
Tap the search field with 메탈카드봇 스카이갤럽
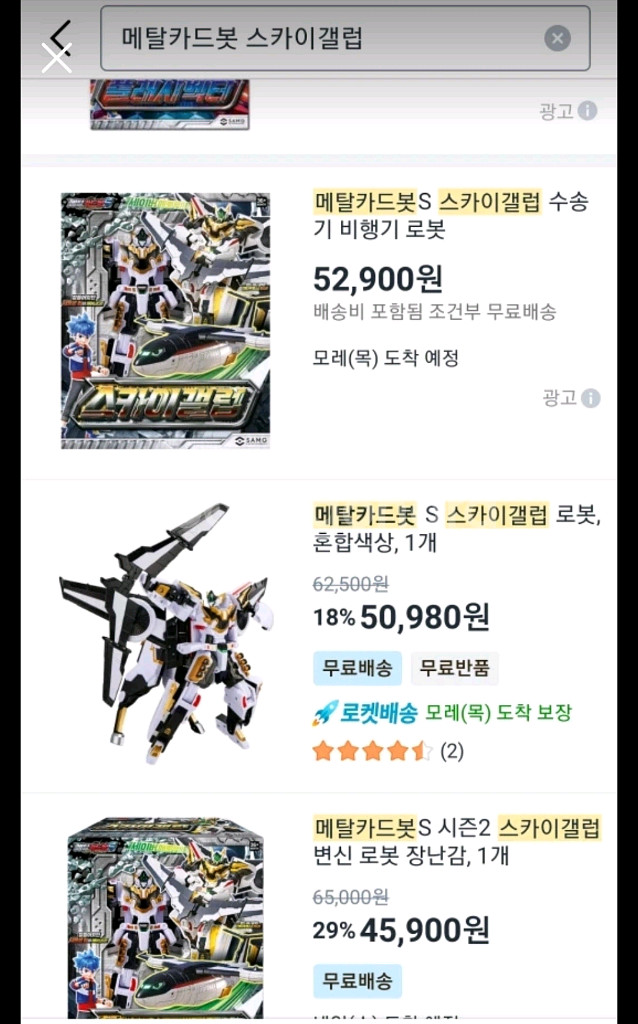coord(330,39)
